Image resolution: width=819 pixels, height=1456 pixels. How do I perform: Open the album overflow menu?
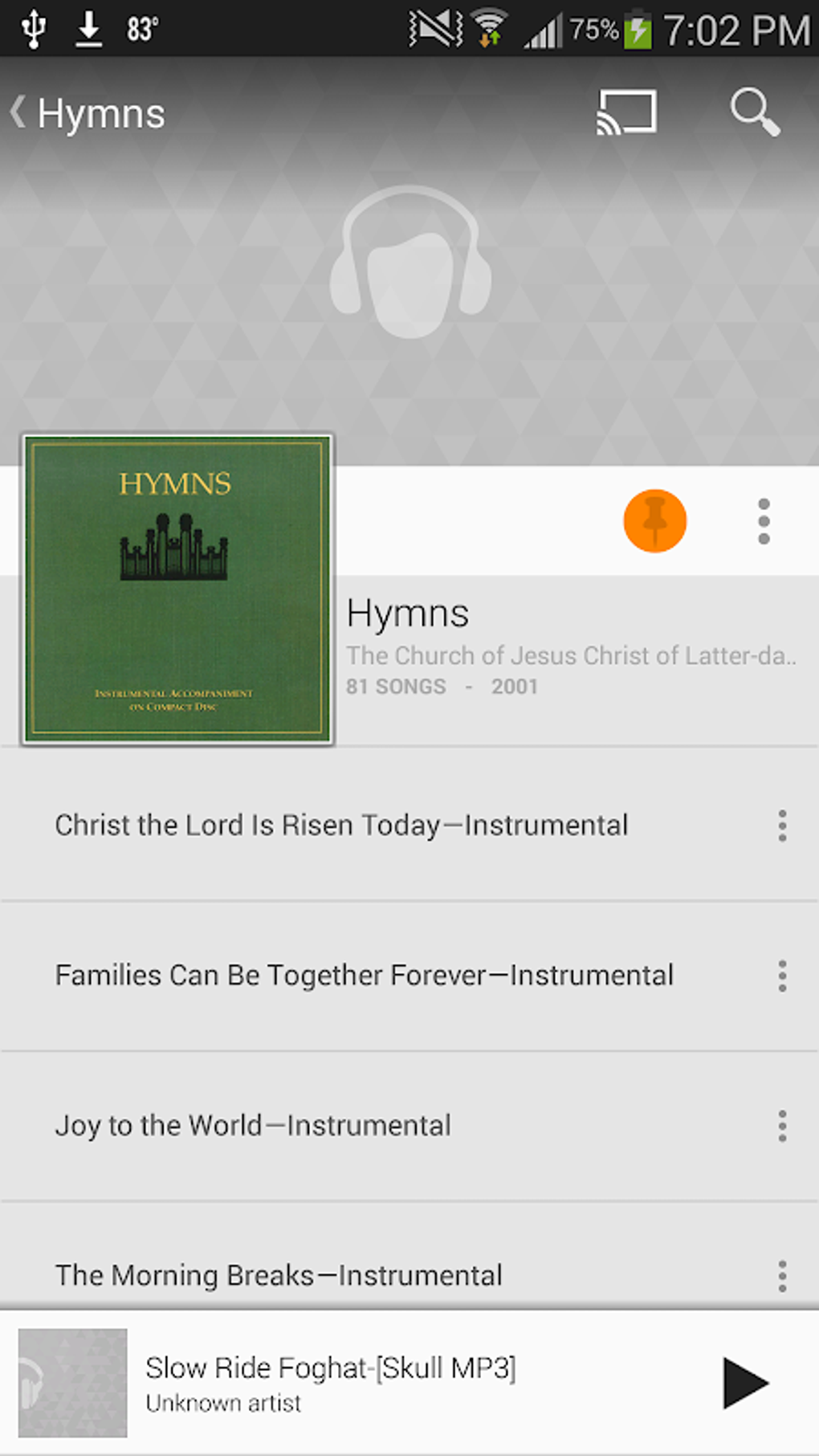pos(762,520)
